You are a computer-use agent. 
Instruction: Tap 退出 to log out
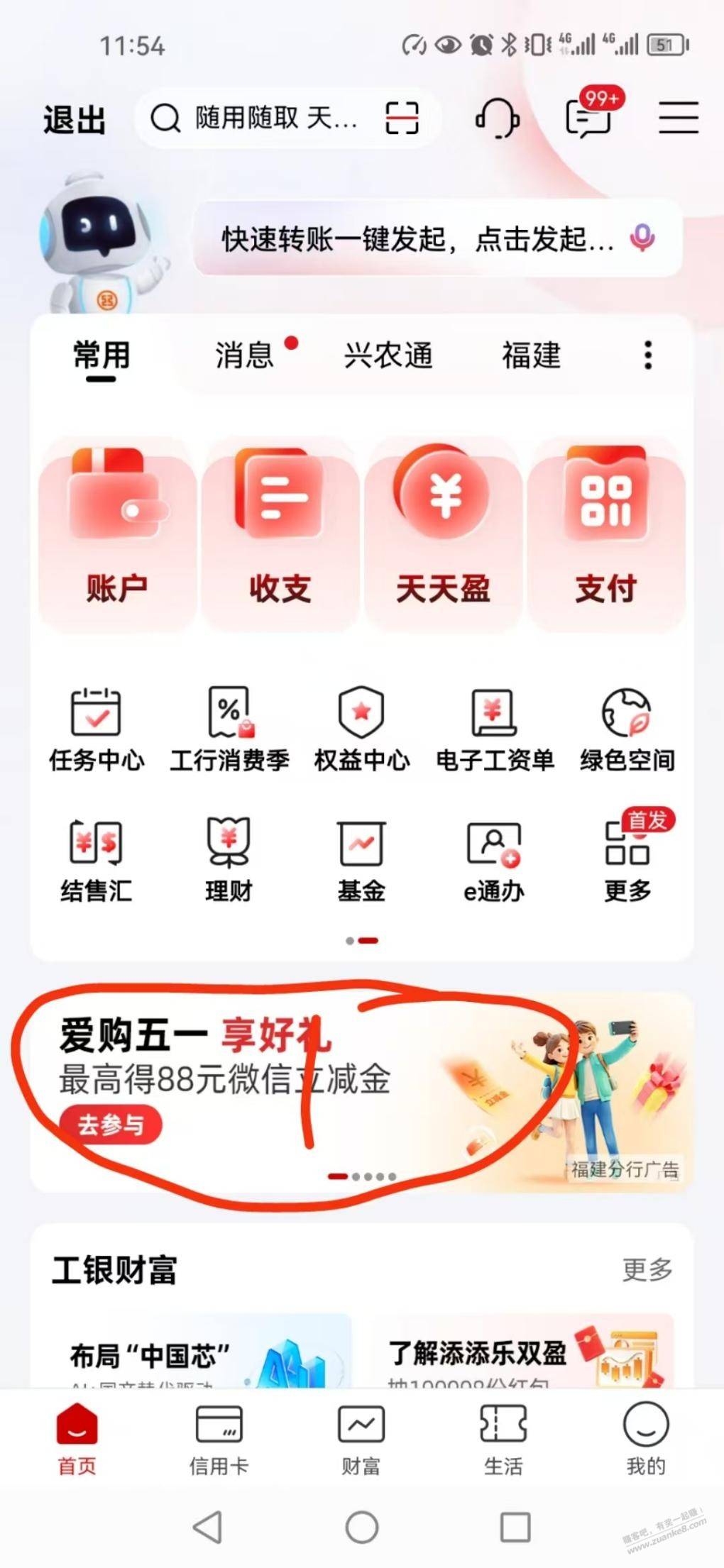pyautogui.click(x=75, y=119)
